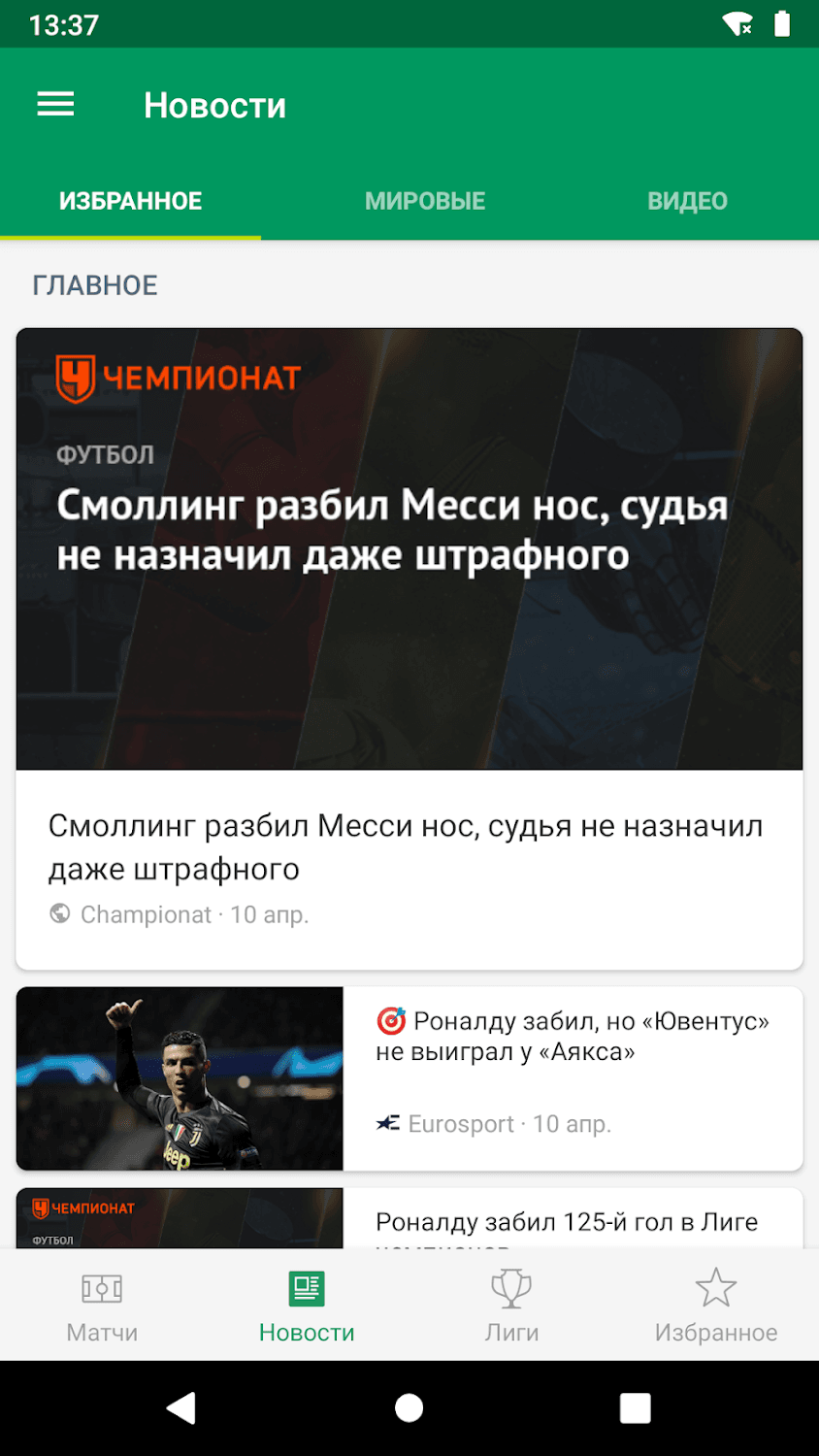Go to the system home screen
The height and width of the screenshot is (1456, 819).
point(409,1407)
